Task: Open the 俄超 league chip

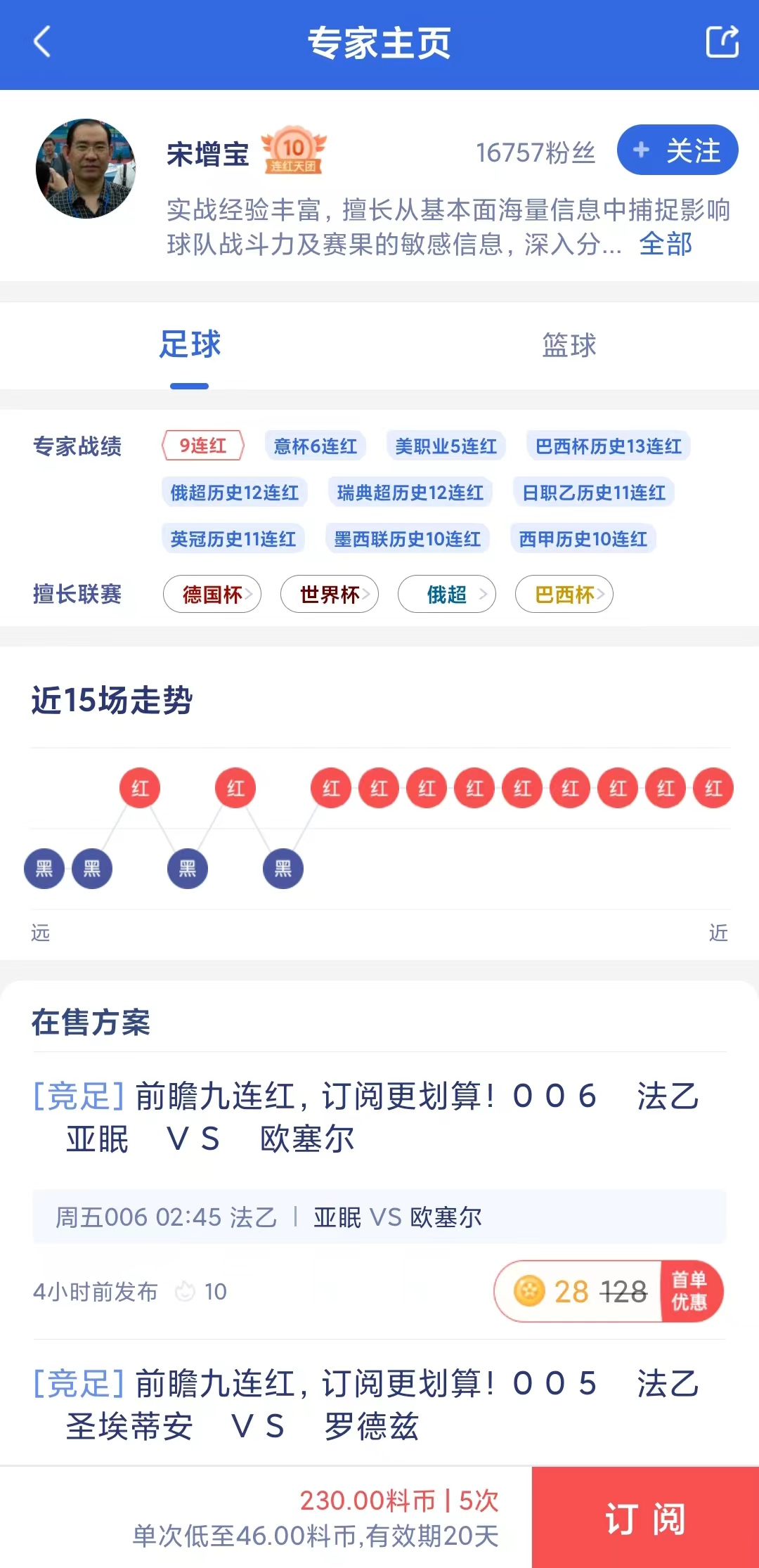Action: click(447, 595)
